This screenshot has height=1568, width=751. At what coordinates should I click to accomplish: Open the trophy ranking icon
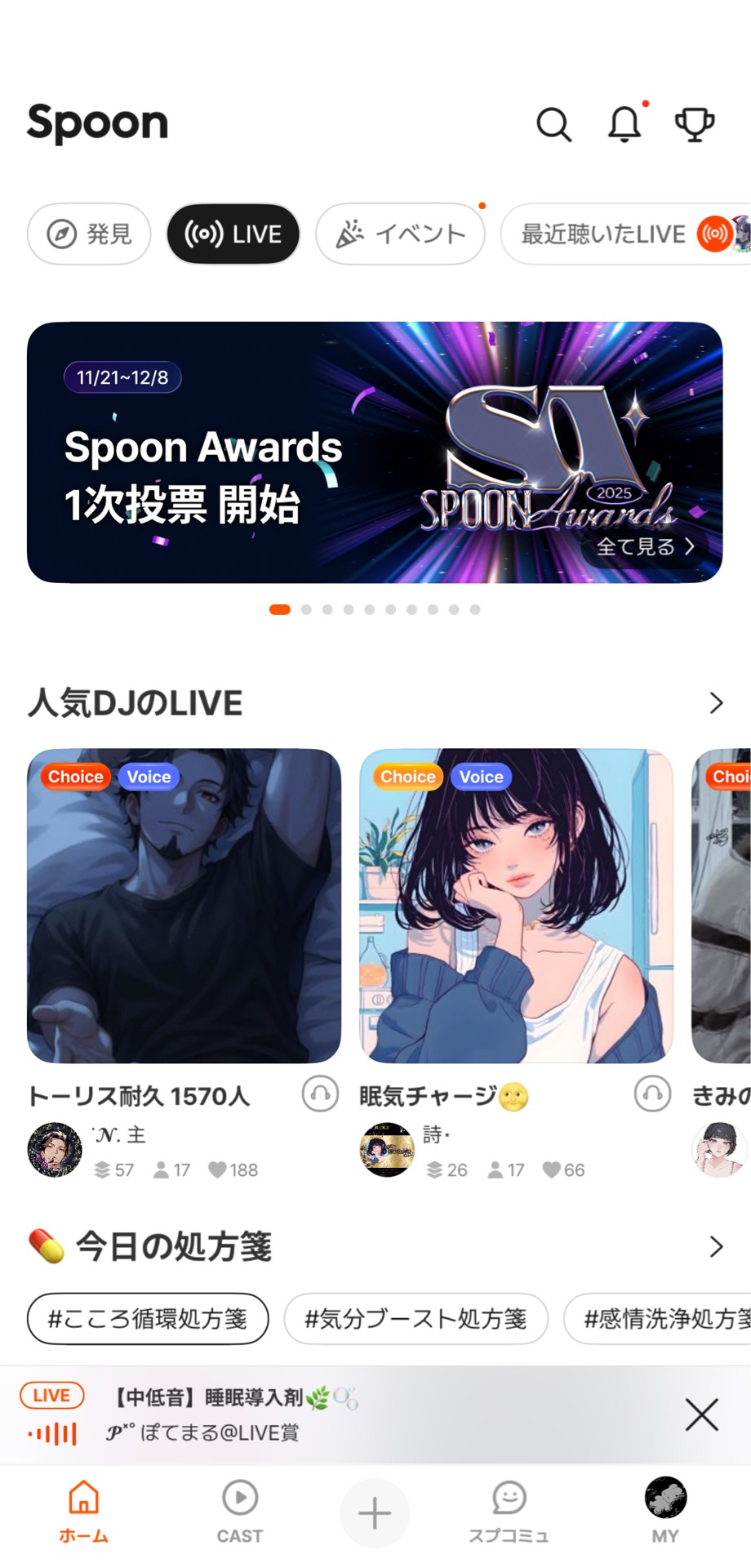(695, 125)
